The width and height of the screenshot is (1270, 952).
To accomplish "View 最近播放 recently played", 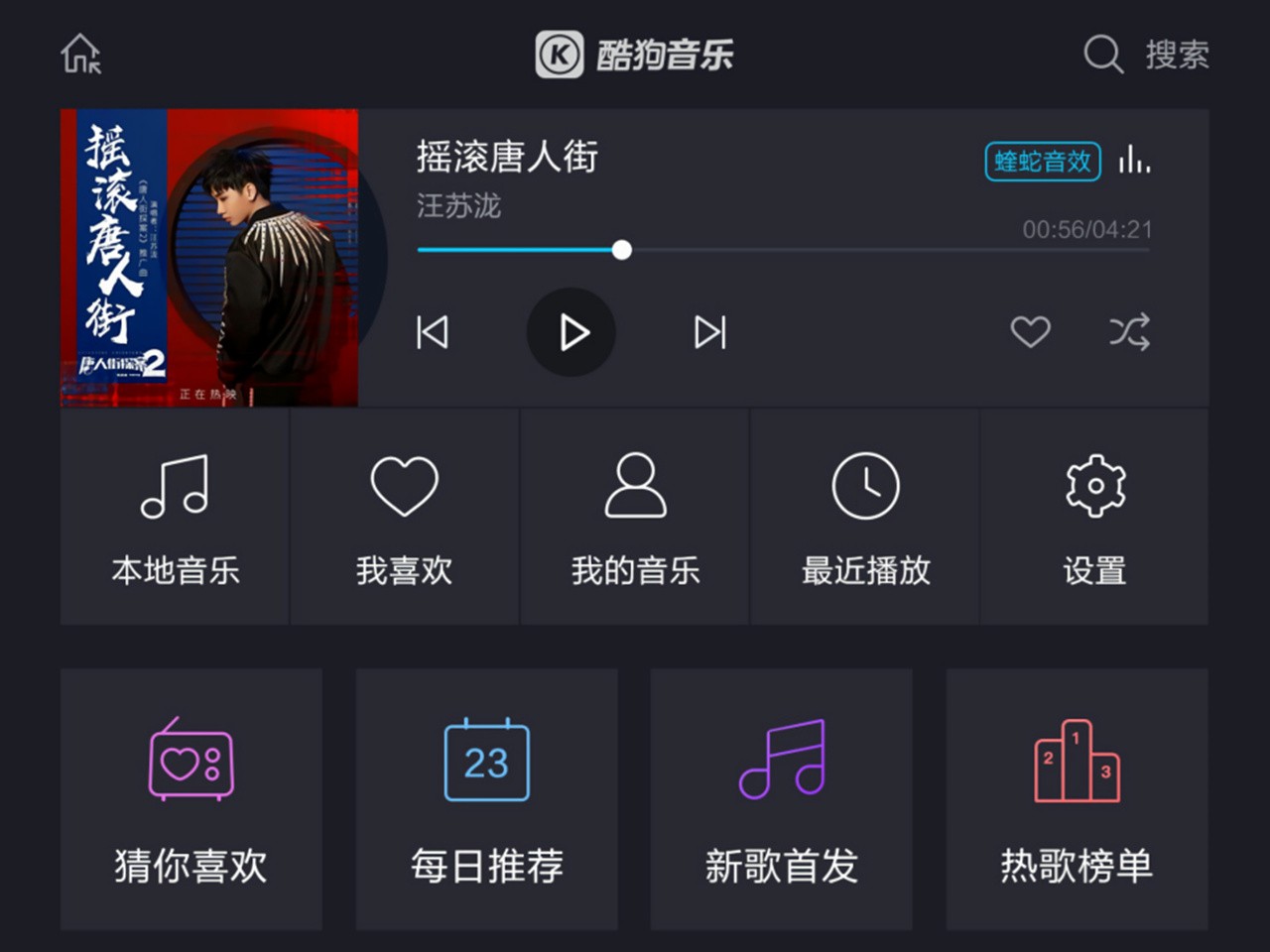I will pos(865,518).
